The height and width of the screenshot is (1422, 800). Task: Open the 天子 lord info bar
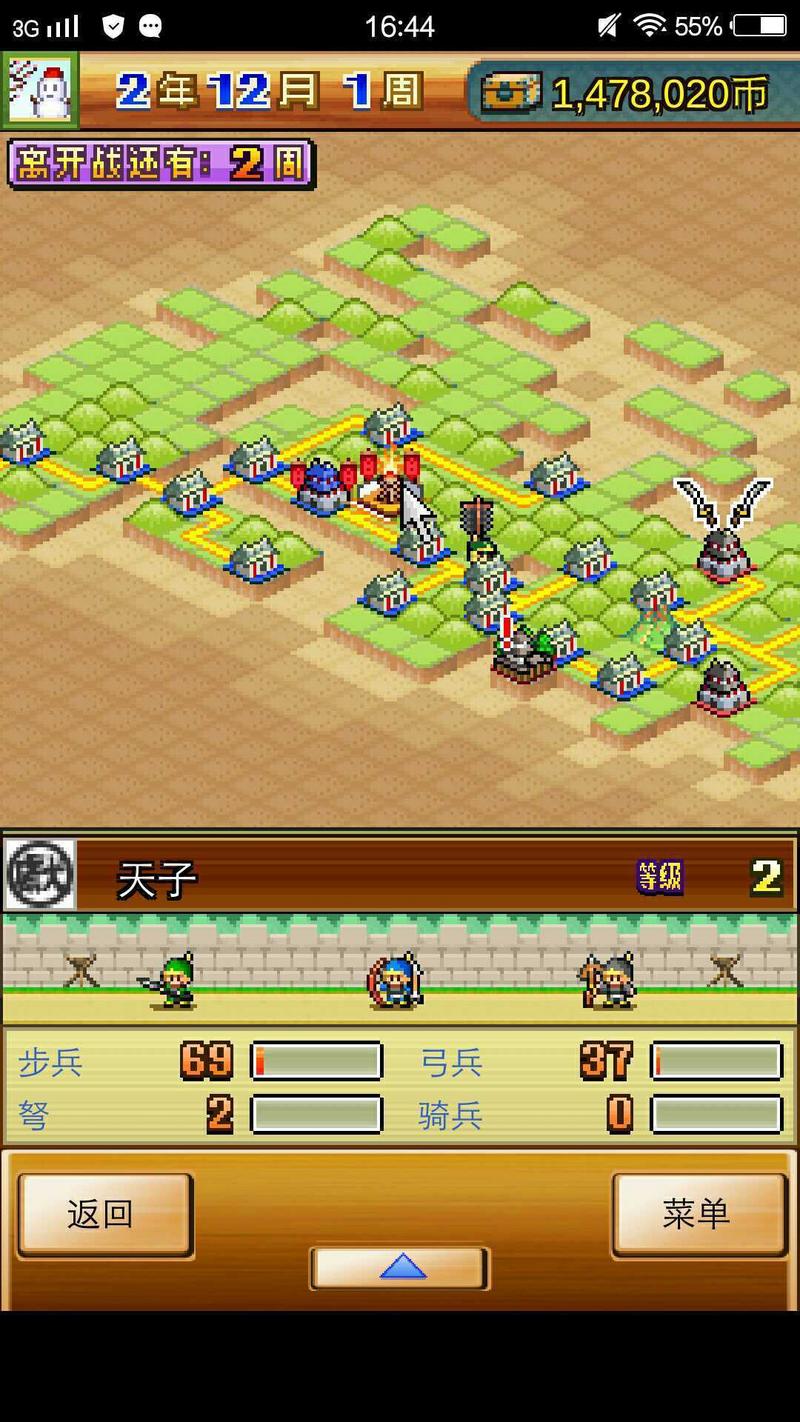coord(400,877)
